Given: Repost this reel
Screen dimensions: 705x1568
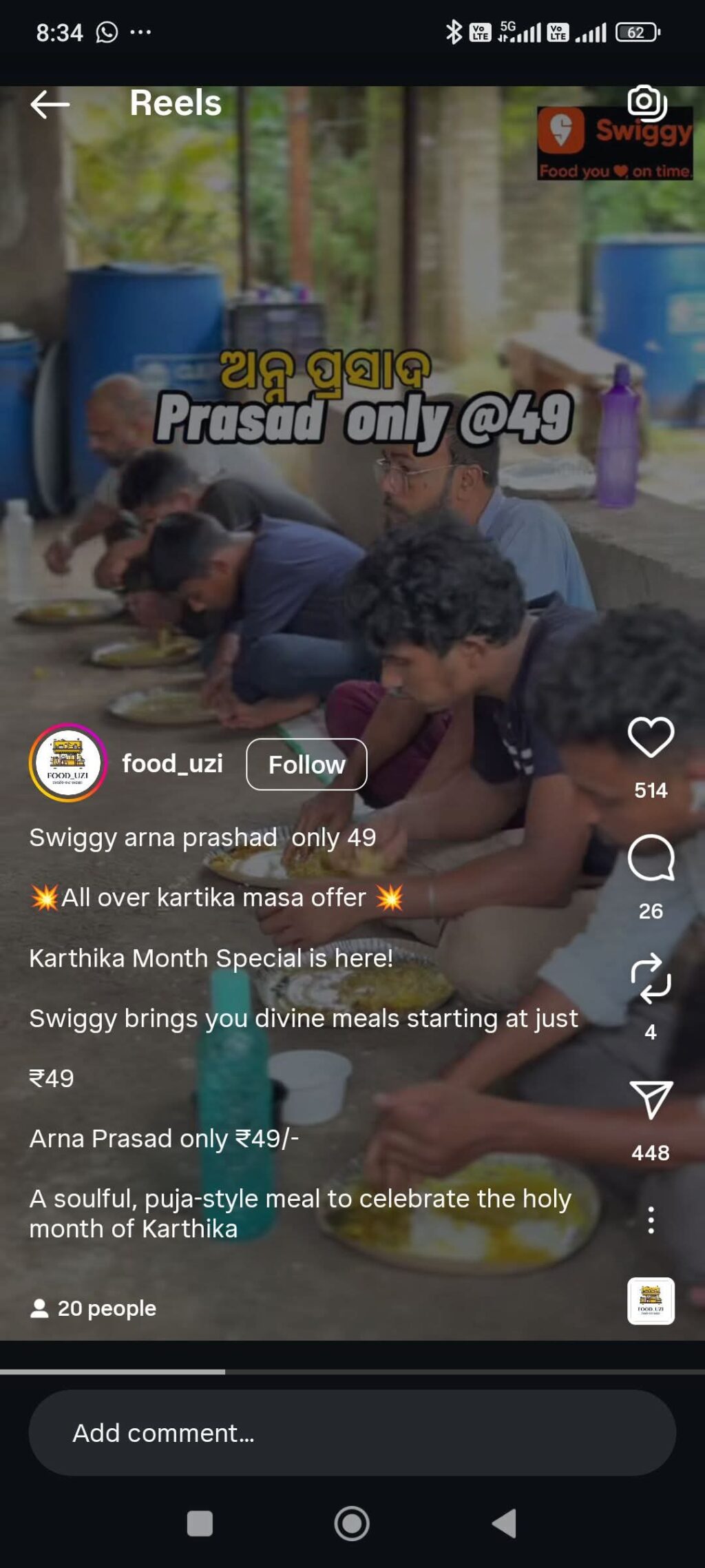Looking at the screenshot, I should (651, 978).
